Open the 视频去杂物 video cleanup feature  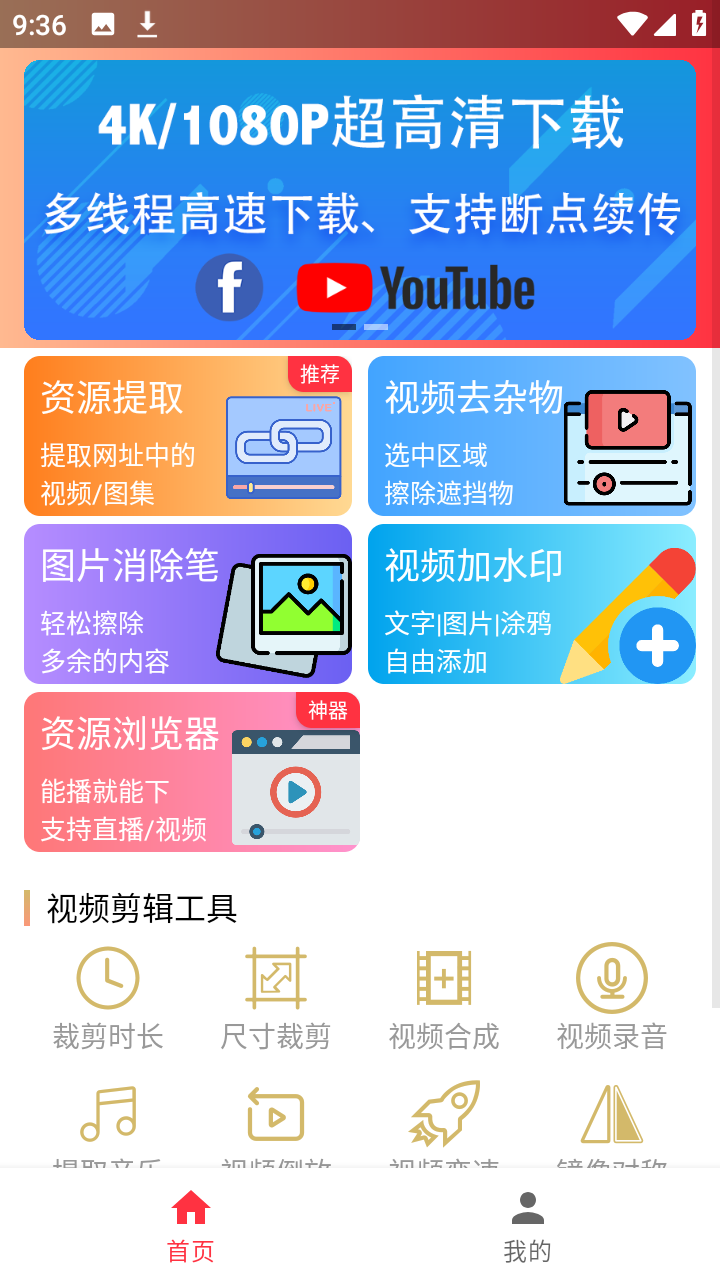(531, 436)
